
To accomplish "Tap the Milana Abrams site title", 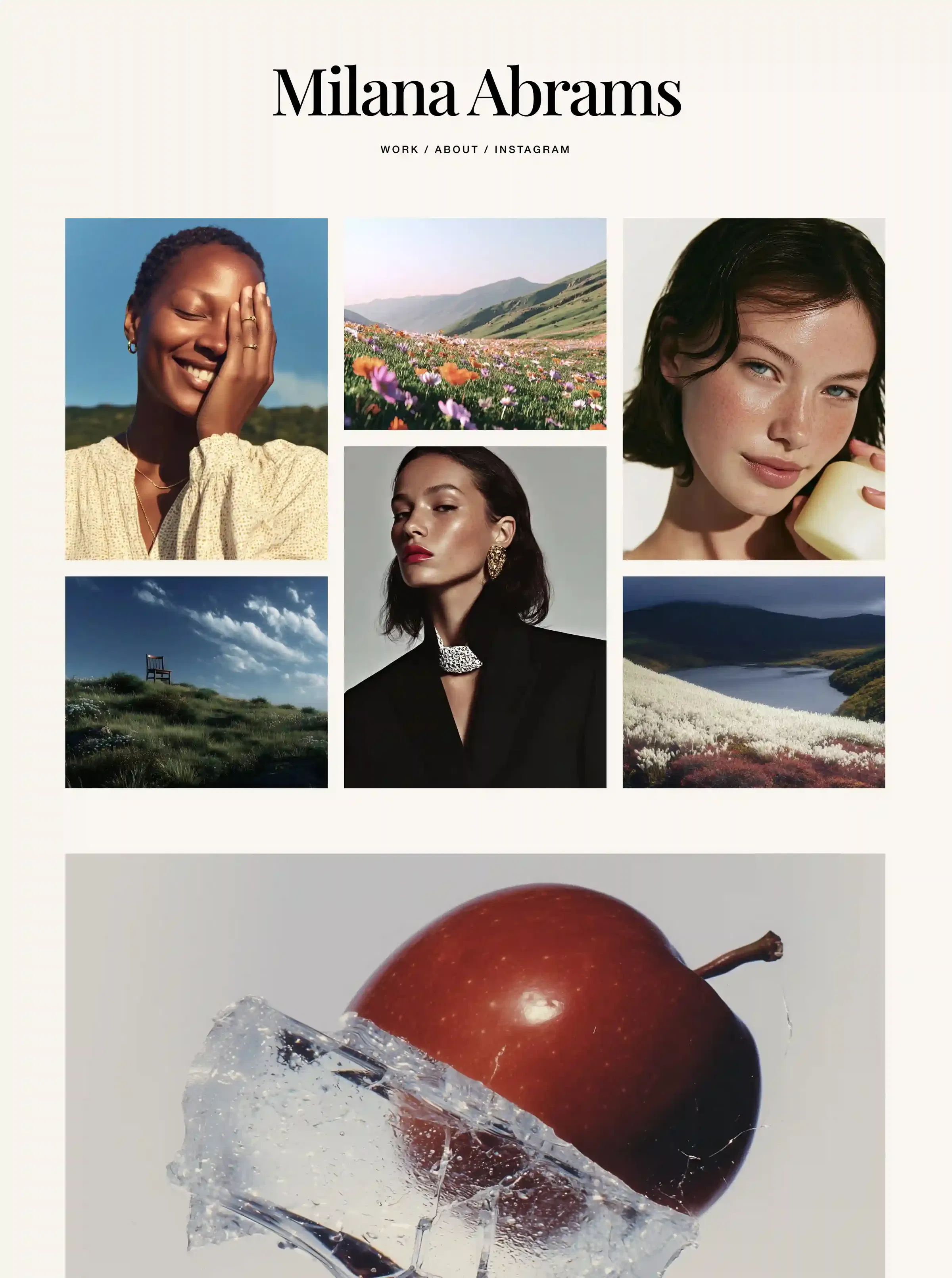I will click(x=476, y=92).
